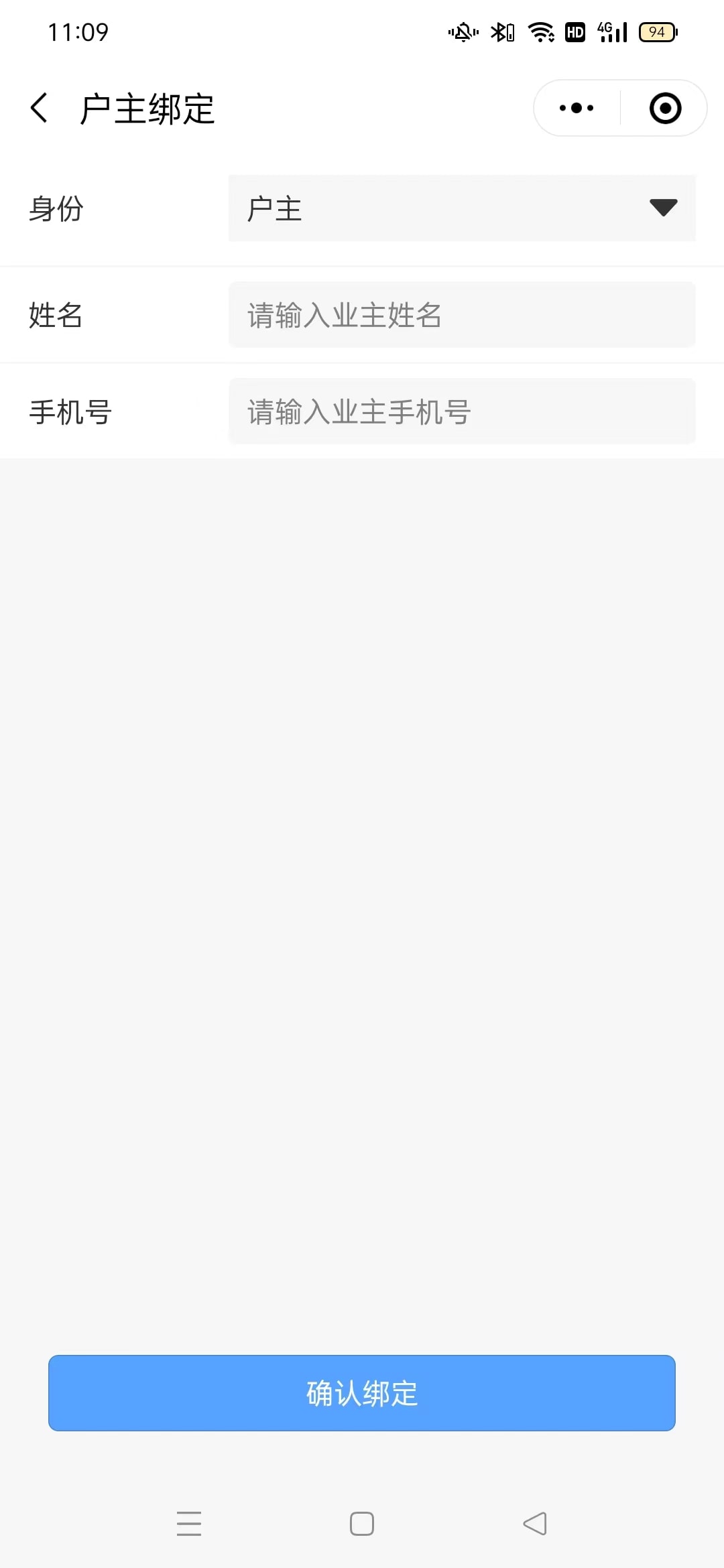Go back from the 户主绑定 page
The width and height of the screenshot is (724, 1568).
pyautogui.click(x=40, y=108)
